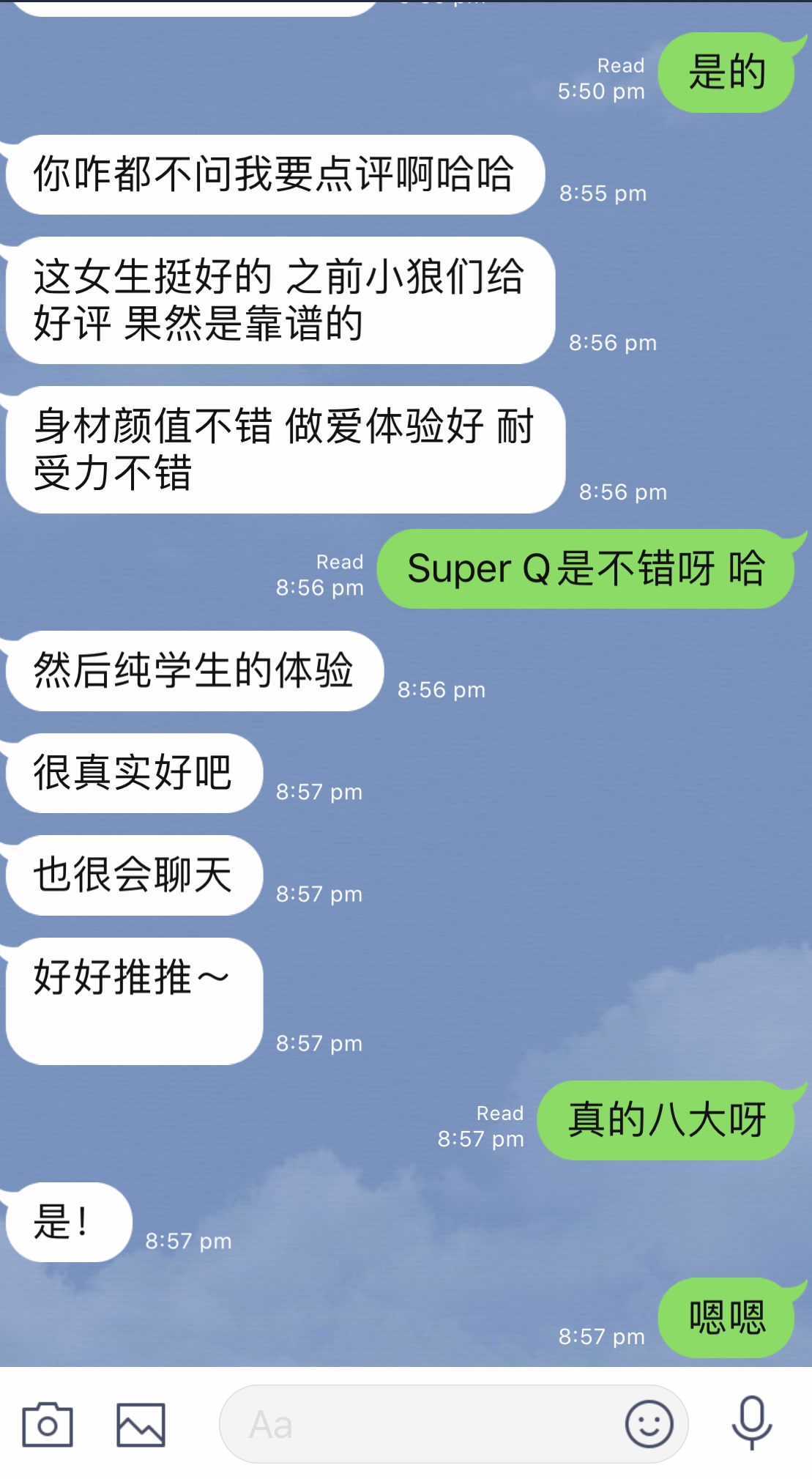812x1479 pixels.
Task: Open the emoji sticker picker
Action: 649,1425
